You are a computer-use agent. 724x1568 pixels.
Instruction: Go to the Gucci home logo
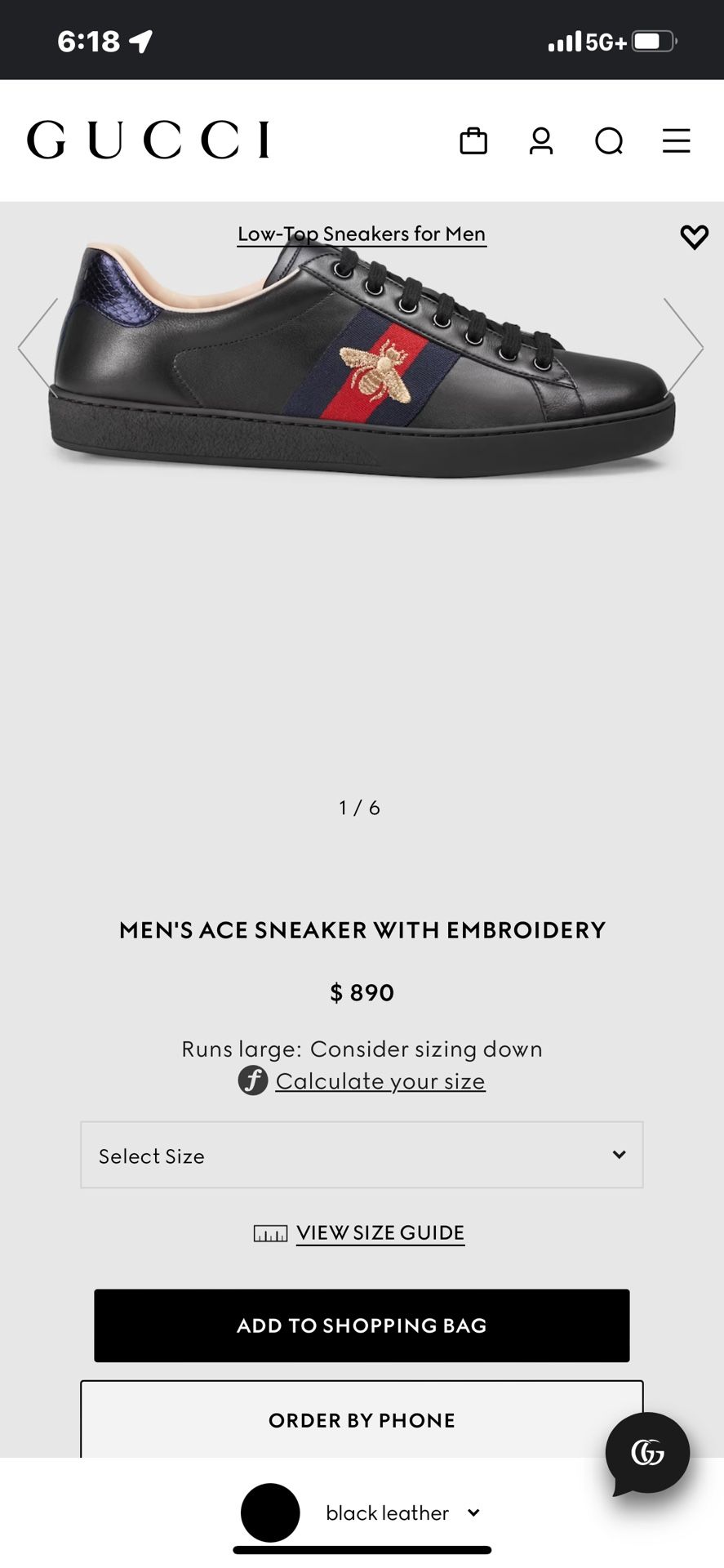(148, 140)
